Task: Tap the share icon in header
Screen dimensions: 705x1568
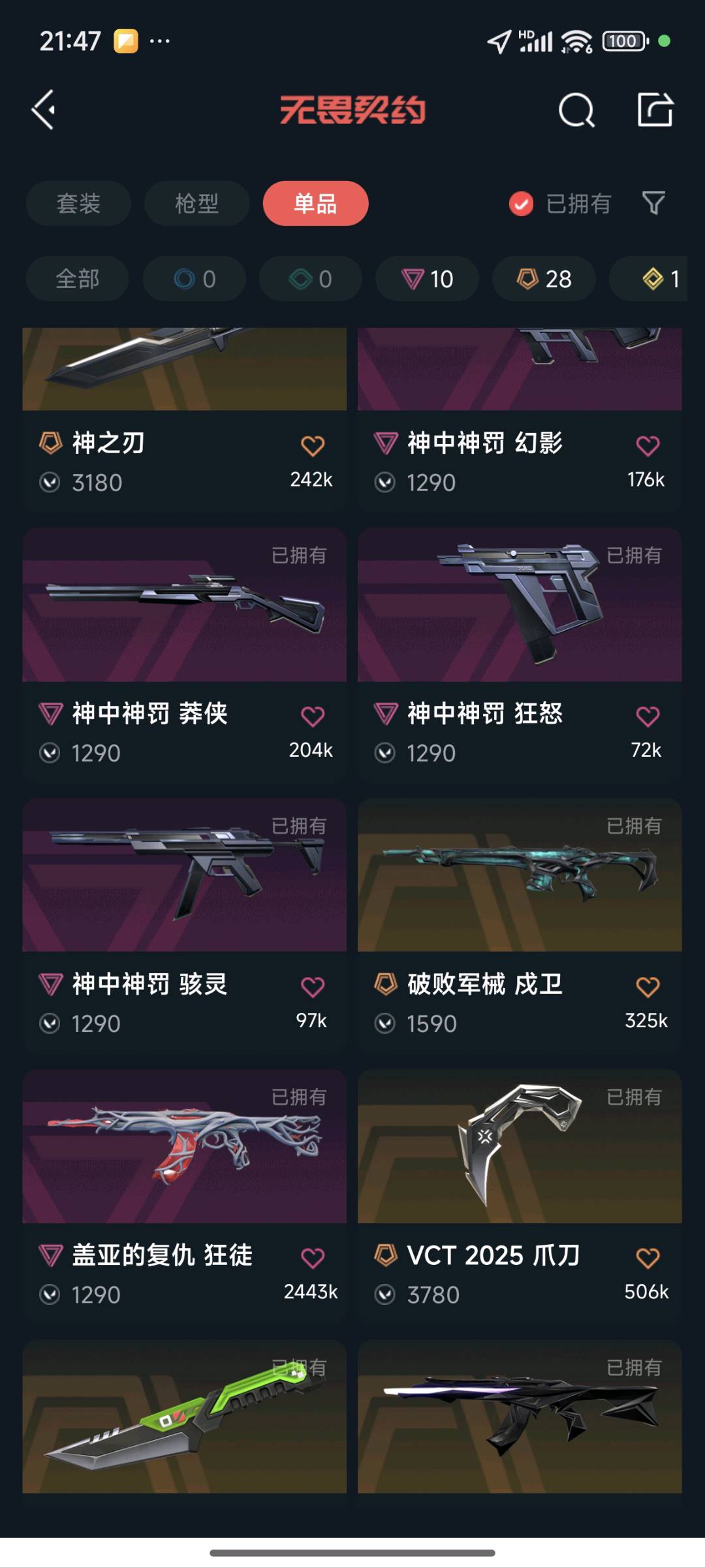Action: click(655, 110)
